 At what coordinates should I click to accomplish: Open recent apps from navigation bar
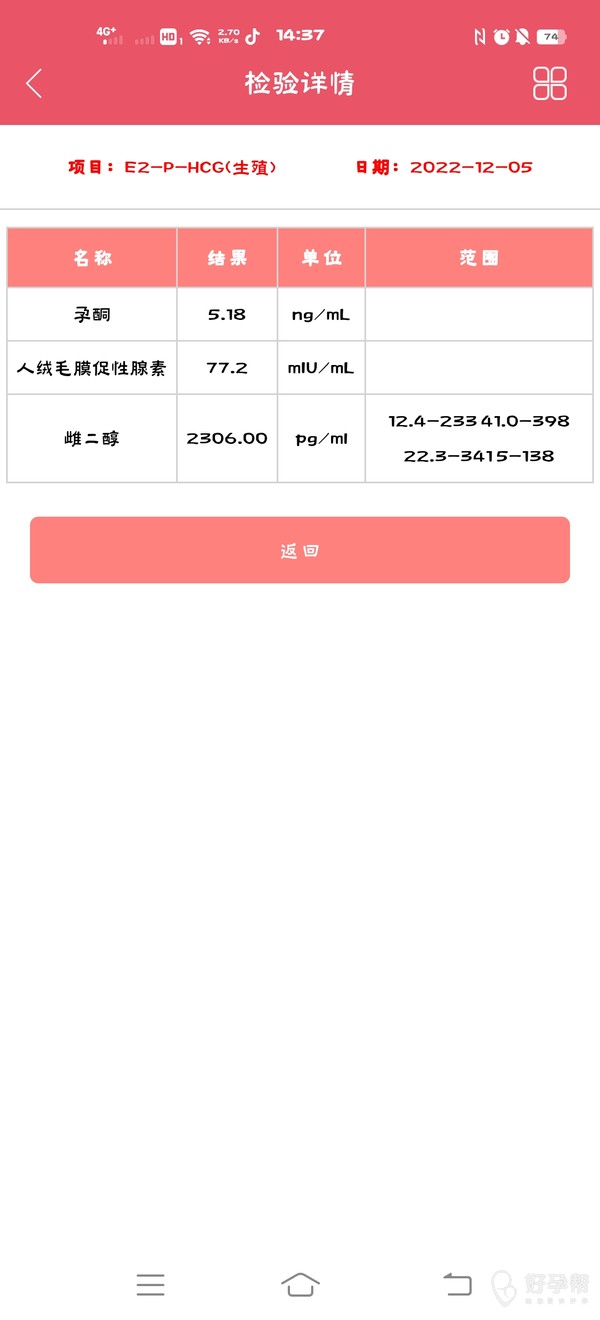151,1285
